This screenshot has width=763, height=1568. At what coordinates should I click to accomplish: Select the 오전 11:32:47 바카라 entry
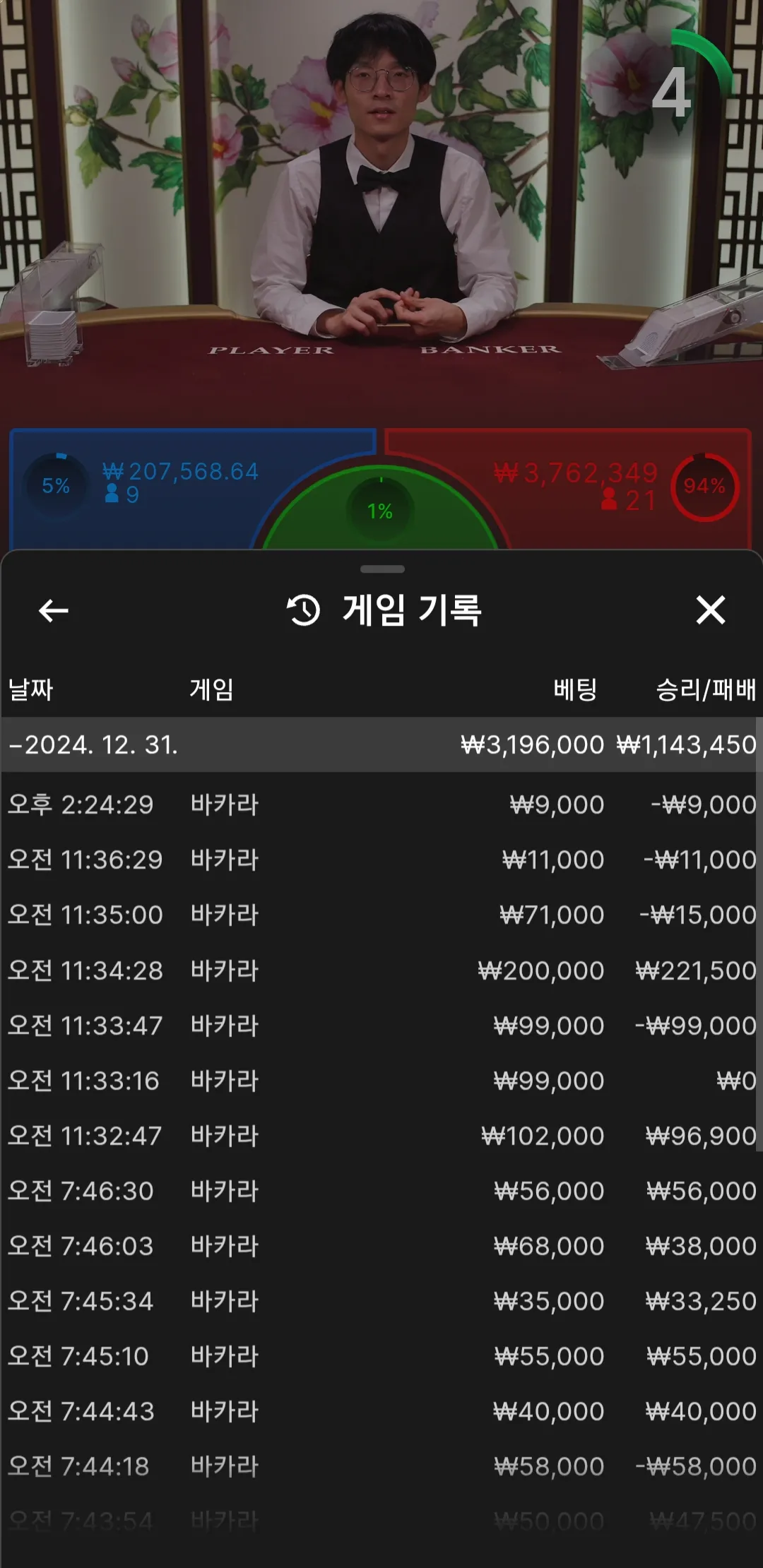pyautogui.click(x=381, y=1136)
